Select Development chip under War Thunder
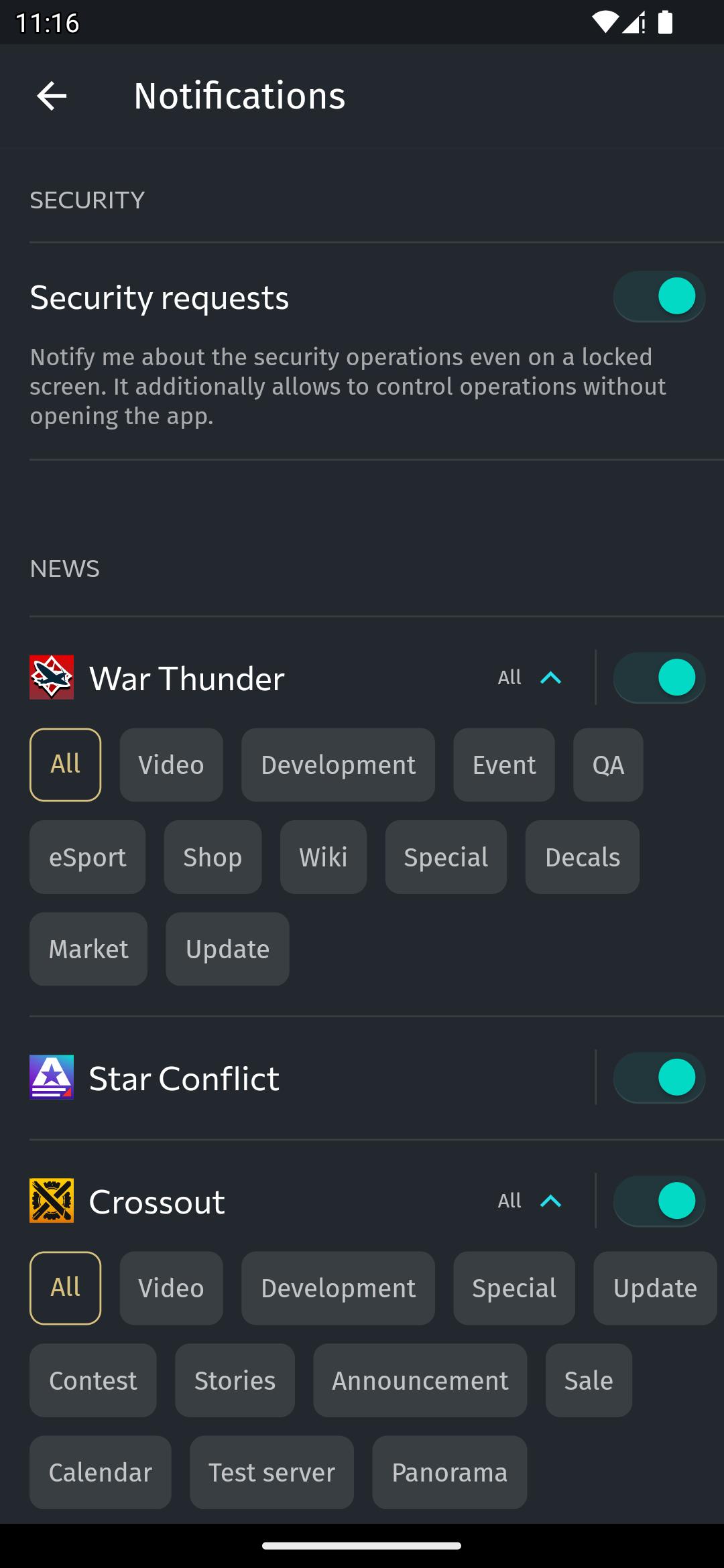This screenshot has height=1568, width=724. pyautogui.click(x=338, y=765)
